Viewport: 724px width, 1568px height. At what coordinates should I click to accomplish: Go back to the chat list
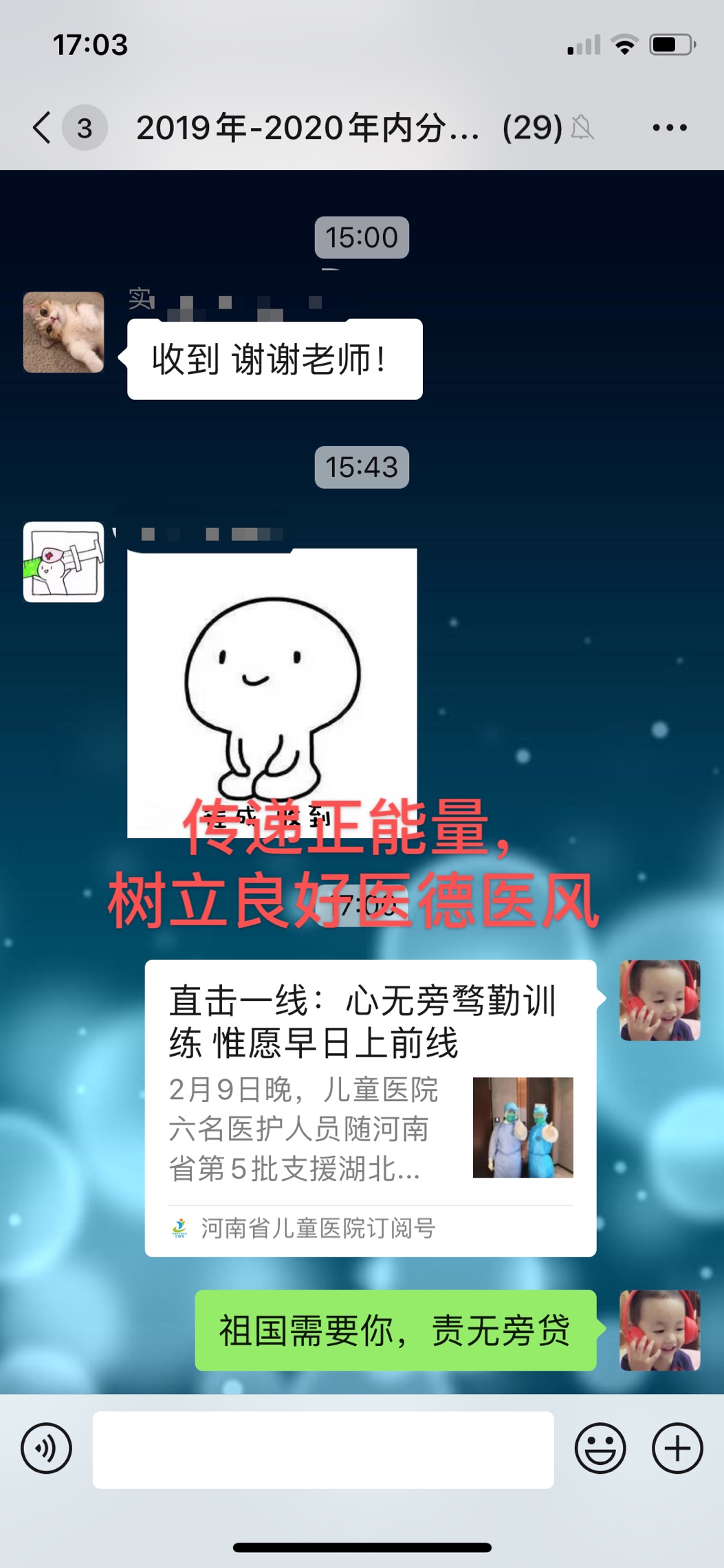43,128
